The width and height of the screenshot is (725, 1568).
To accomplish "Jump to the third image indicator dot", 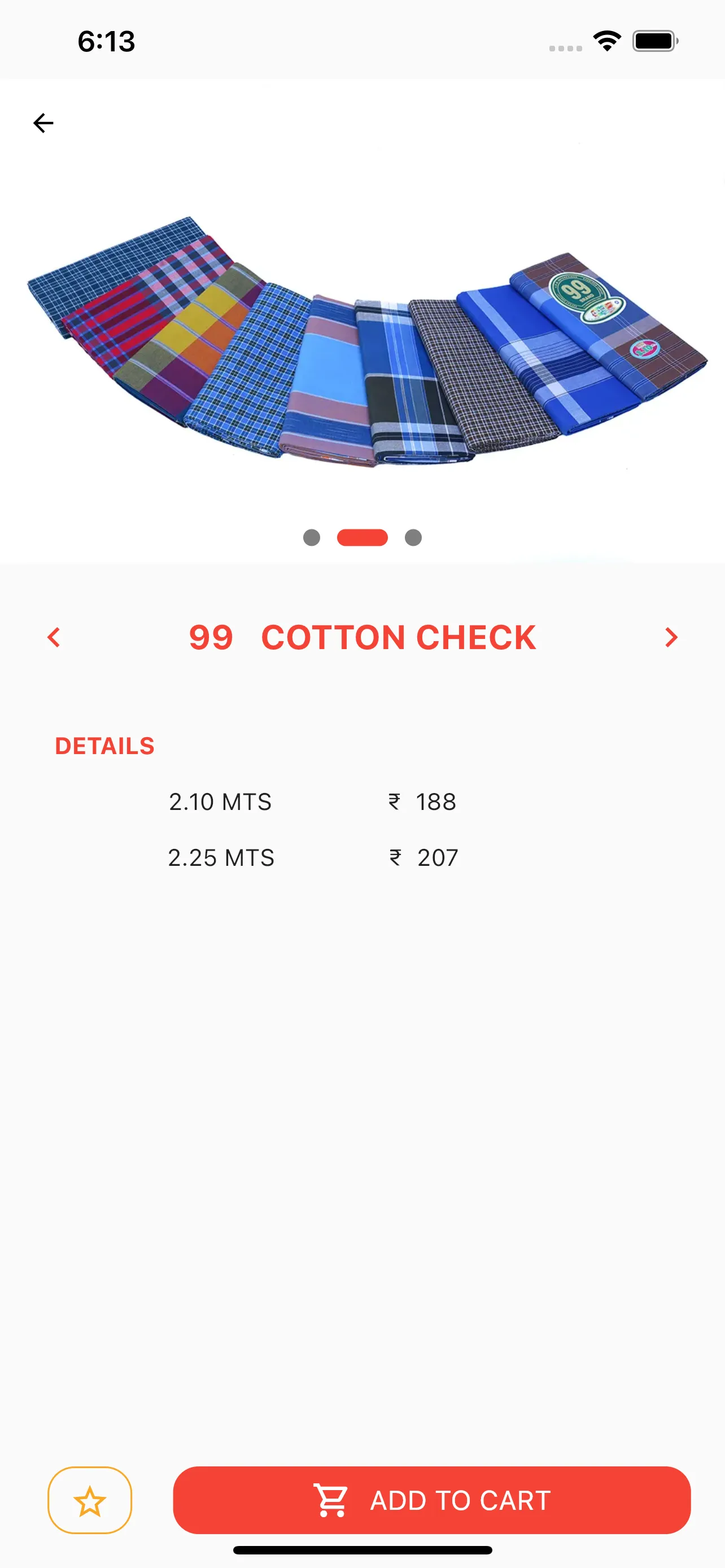I will click(413, 537).
